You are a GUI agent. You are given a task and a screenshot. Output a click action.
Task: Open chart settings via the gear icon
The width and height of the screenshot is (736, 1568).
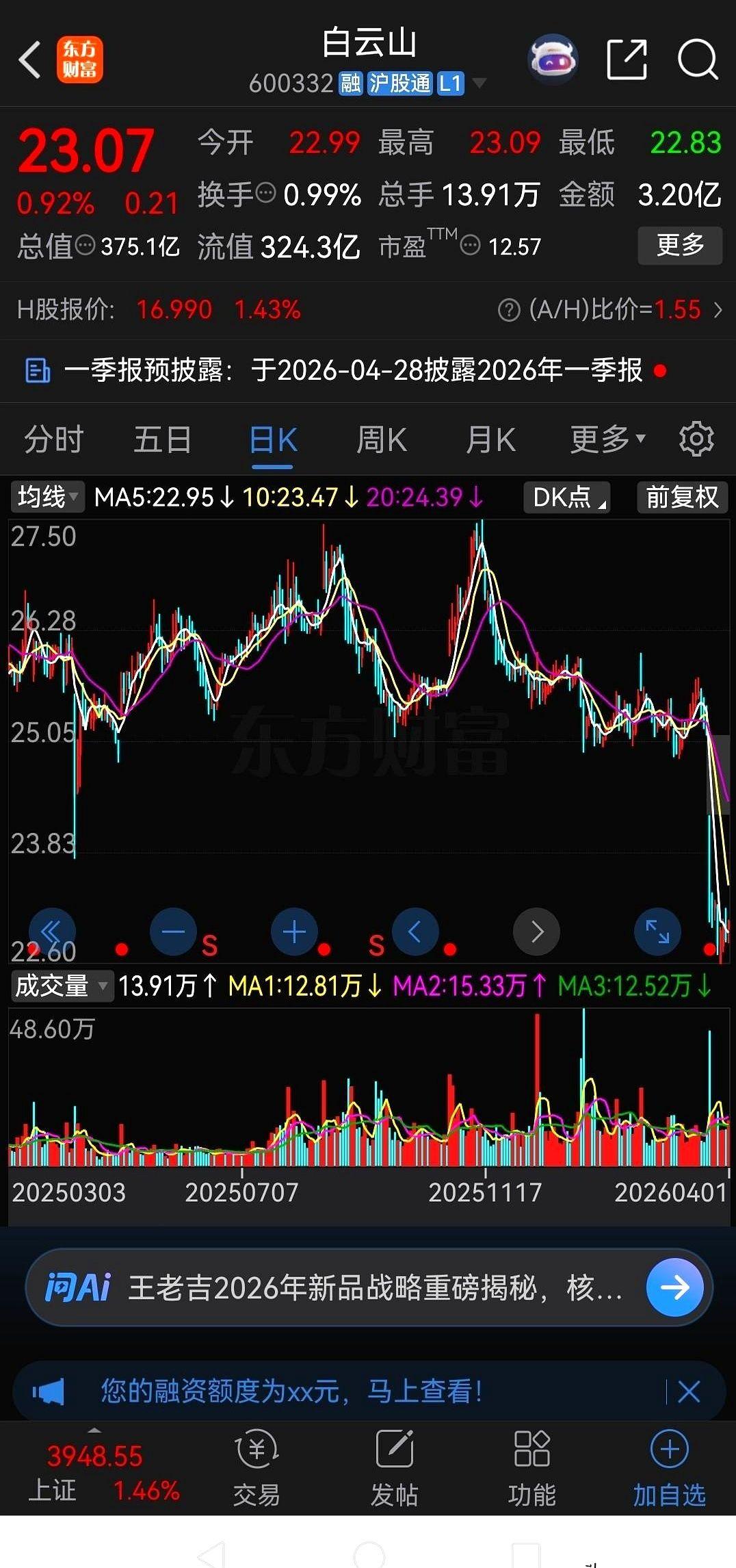tap(696, 439)
